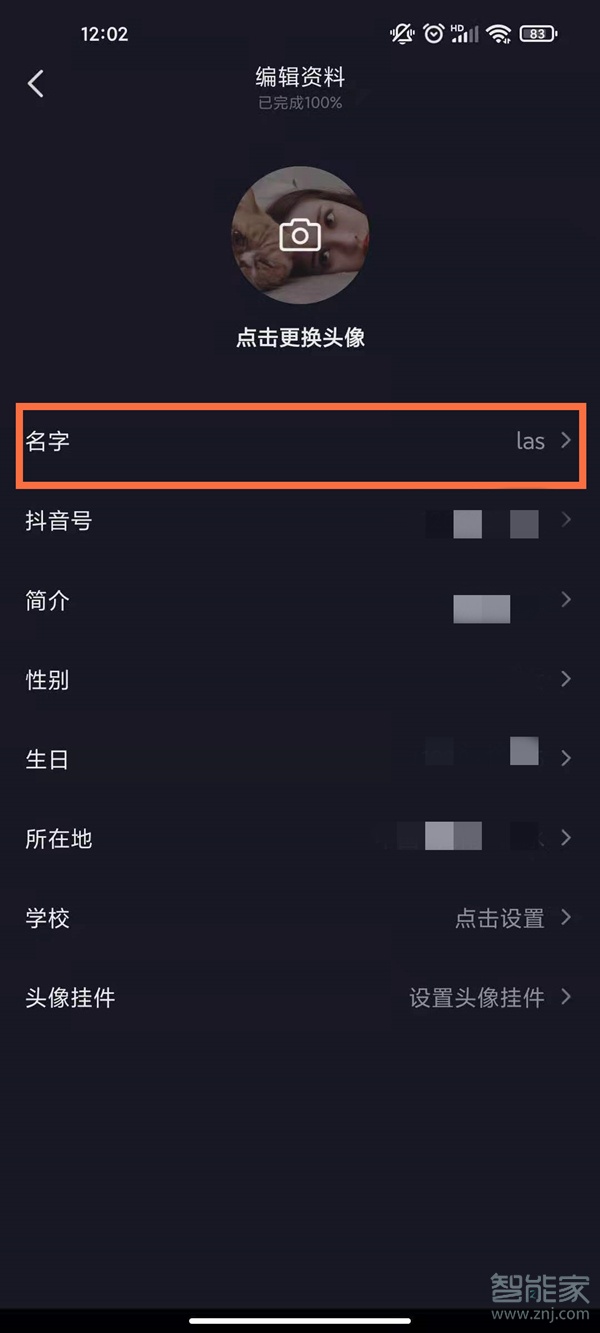Open the 抖音号 row

click(x=300, y=521)
